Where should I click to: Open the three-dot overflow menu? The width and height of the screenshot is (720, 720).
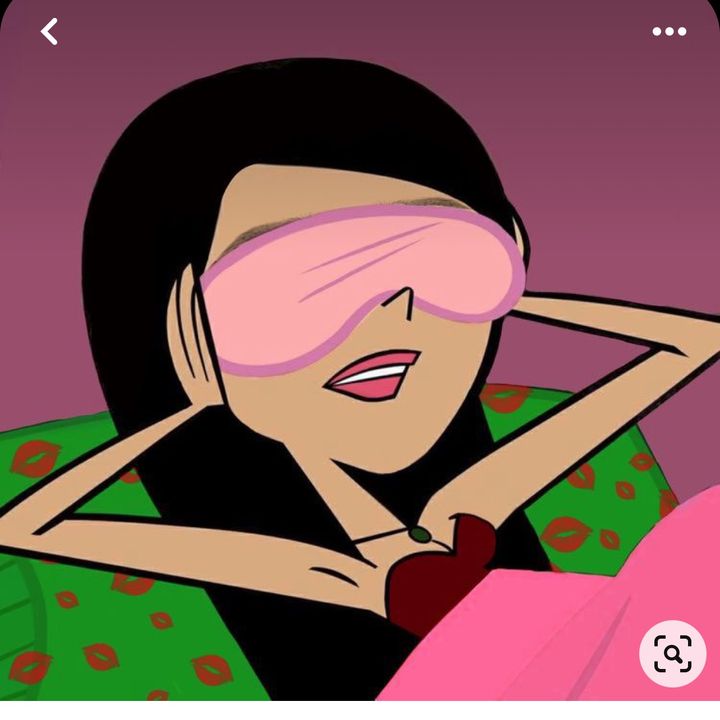point(669,31)
